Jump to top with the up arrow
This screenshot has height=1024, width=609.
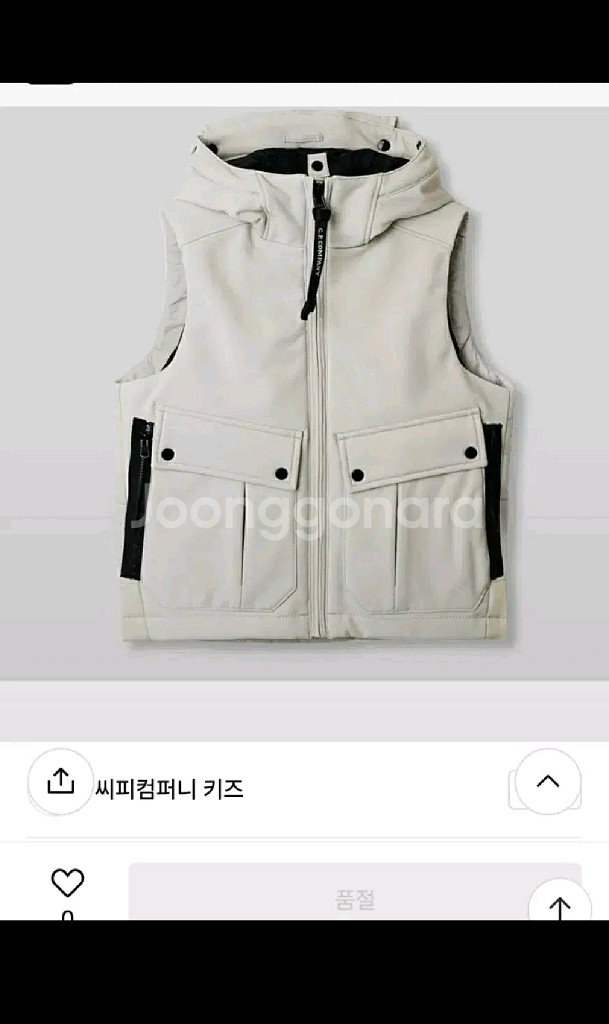pos(559,906)
